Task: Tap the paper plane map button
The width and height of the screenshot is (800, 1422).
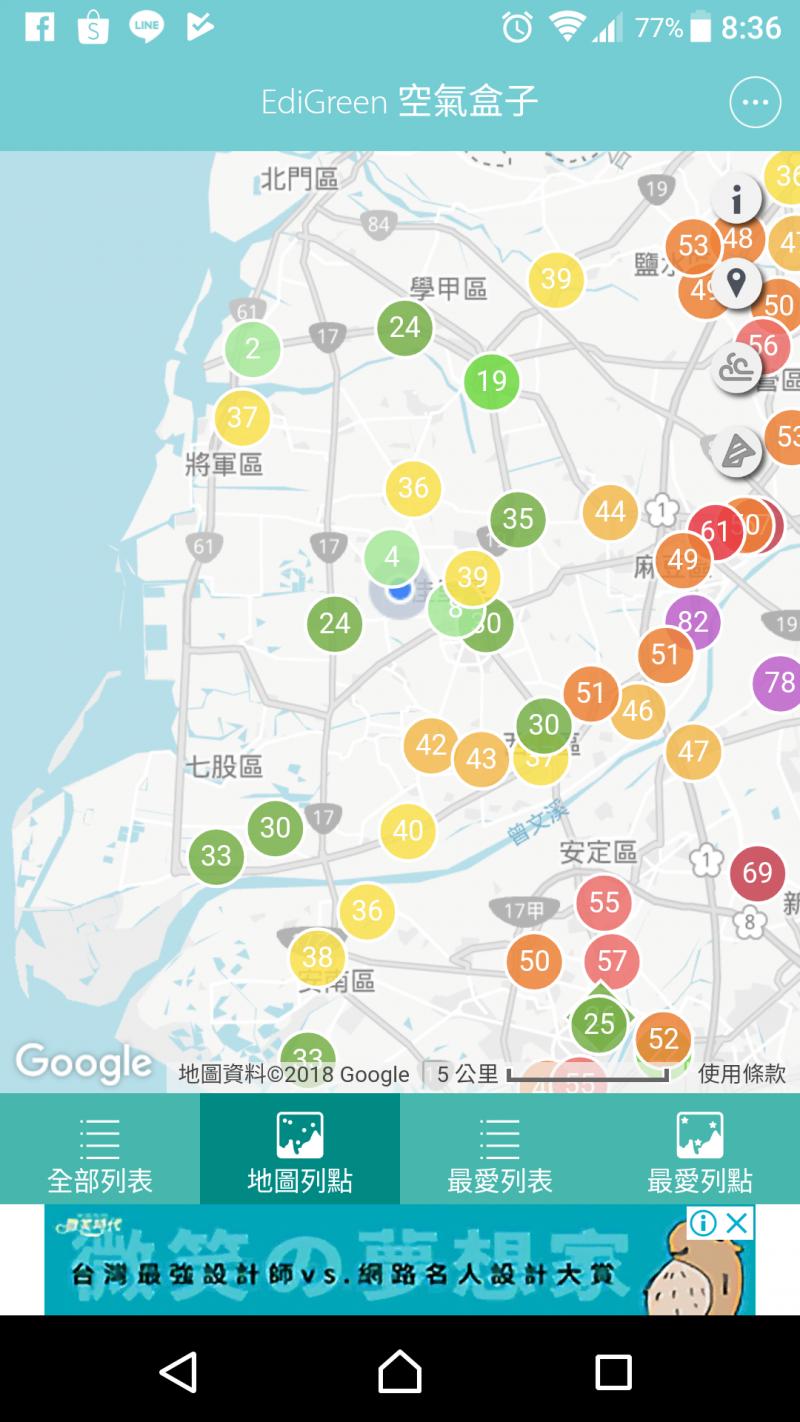Action: [x=737, y=452]
